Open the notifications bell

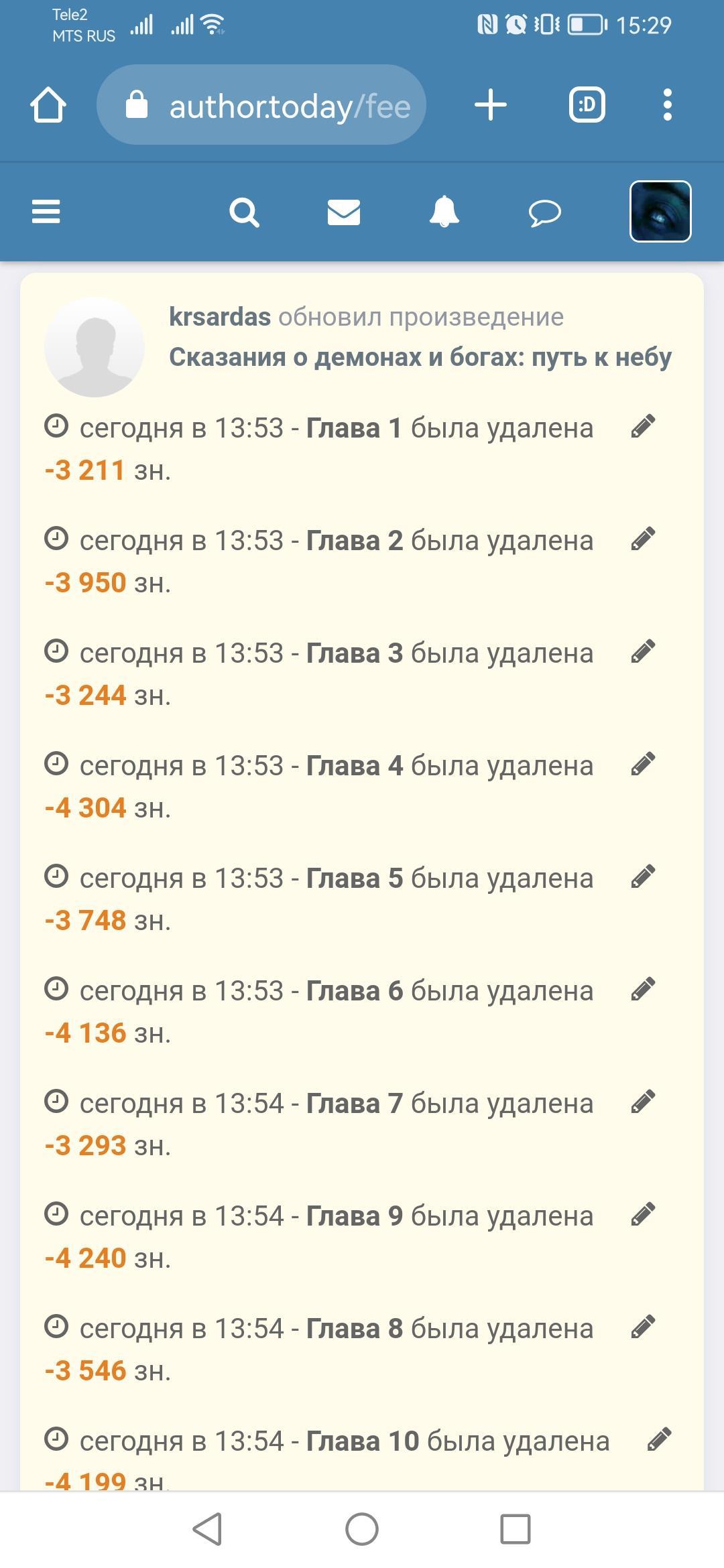point(444,212)
